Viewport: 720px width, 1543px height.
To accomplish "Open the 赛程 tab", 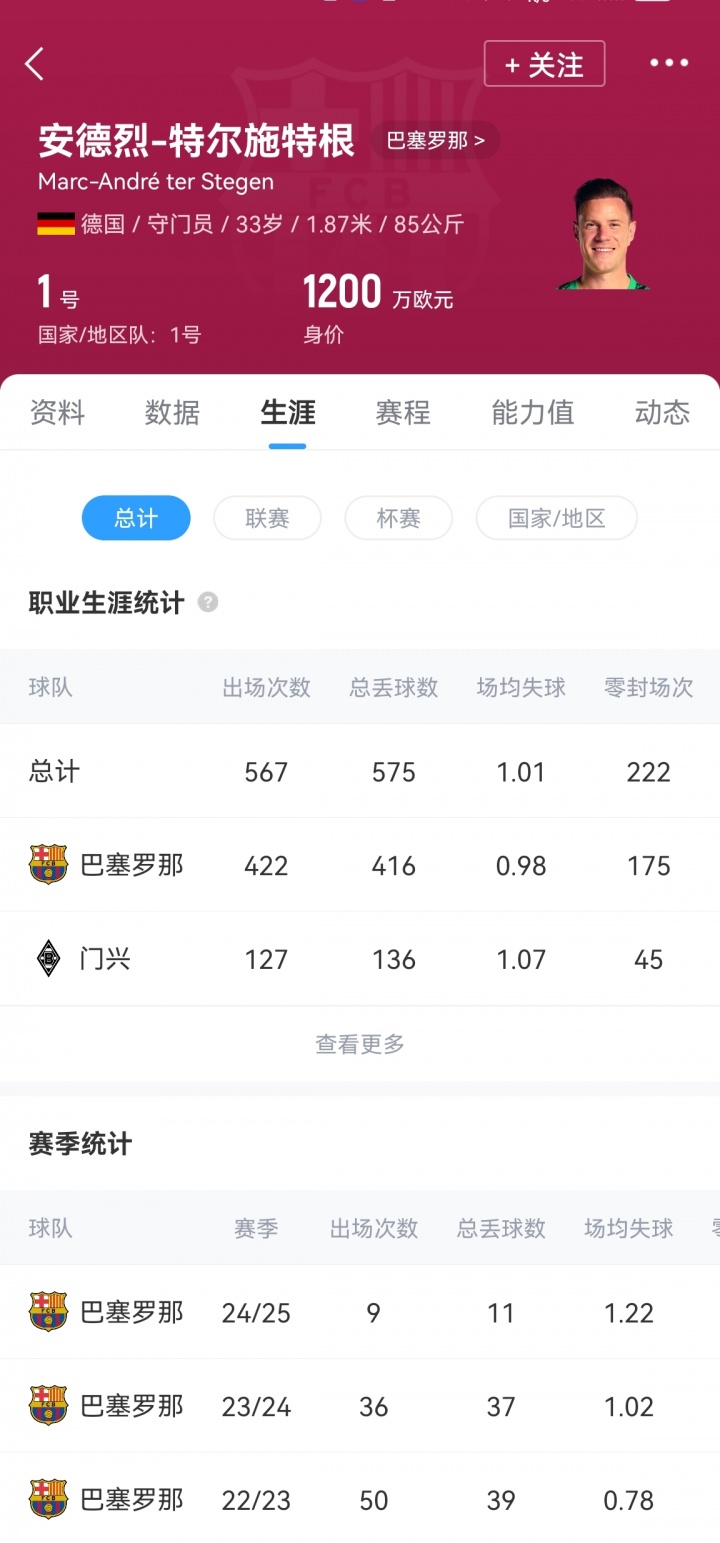I will 403,412.
